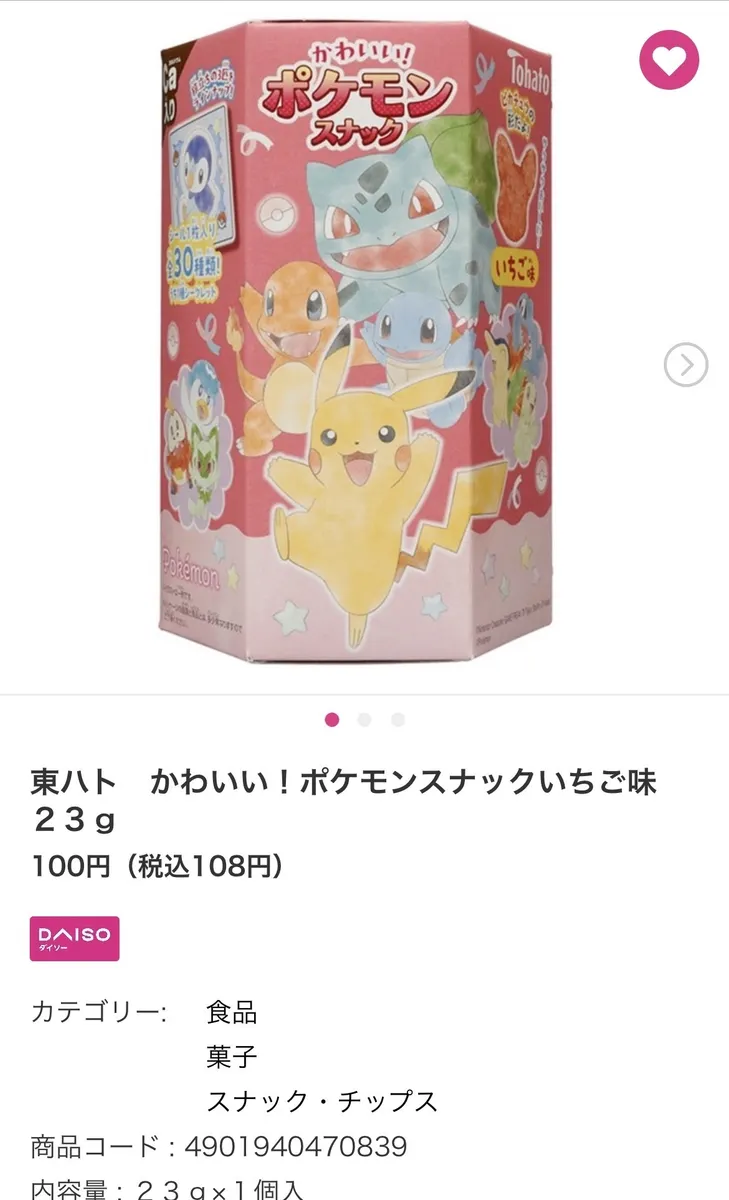Enlarge the Pokémon snack product photo
The width and height of the screenshot is (729, 1200).
point(355,345)
